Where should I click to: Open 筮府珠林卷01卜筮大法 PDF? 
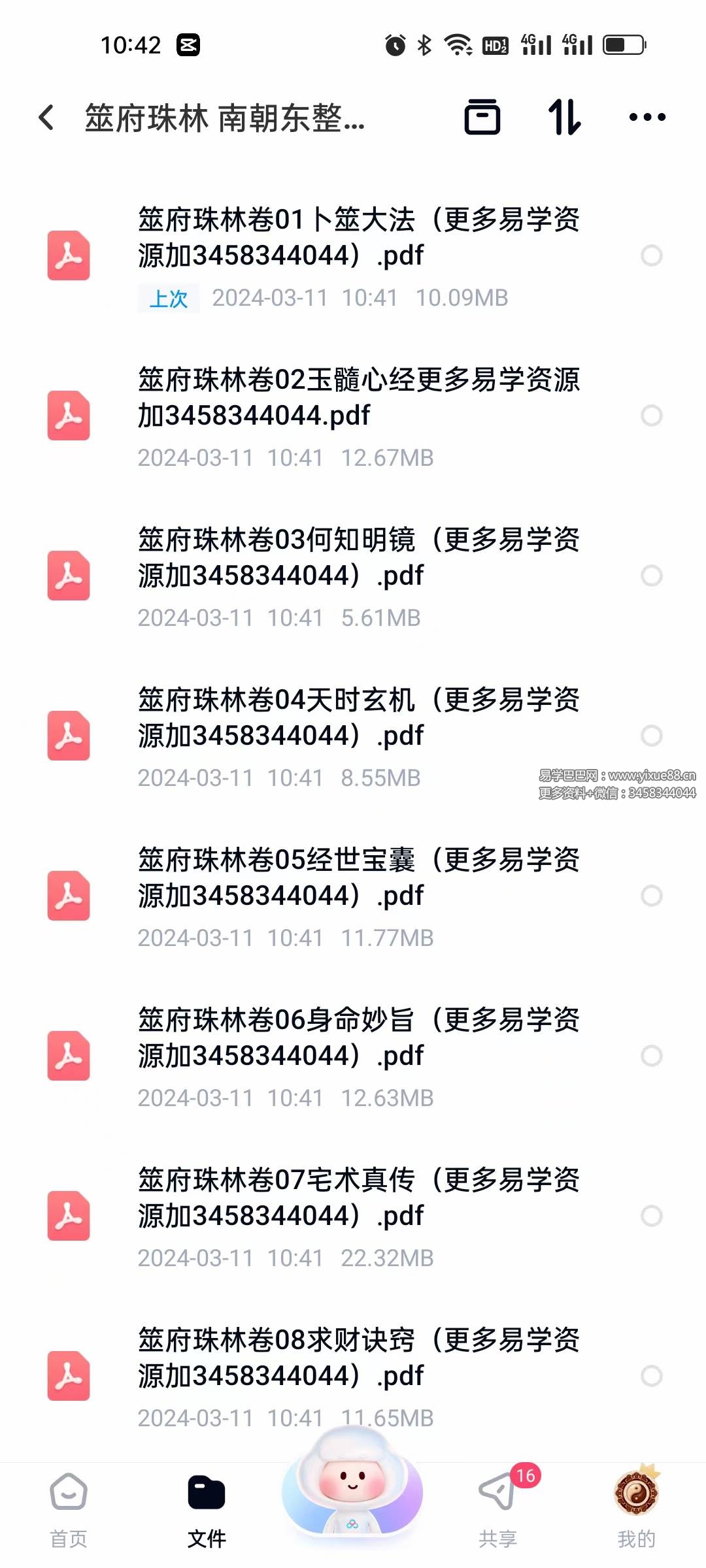pos(358,238)
